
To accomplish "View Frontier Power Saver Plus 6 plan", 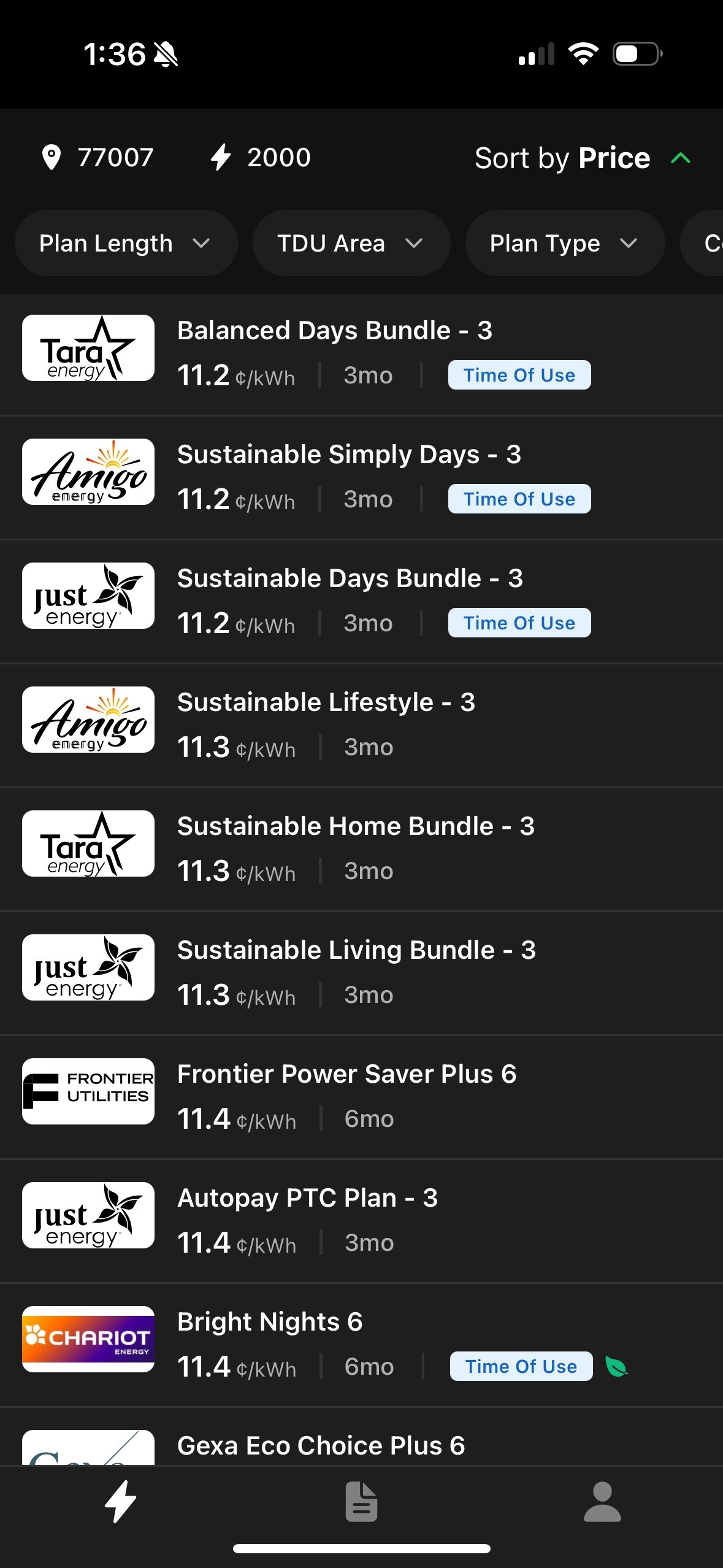I will pos(361,1097).
